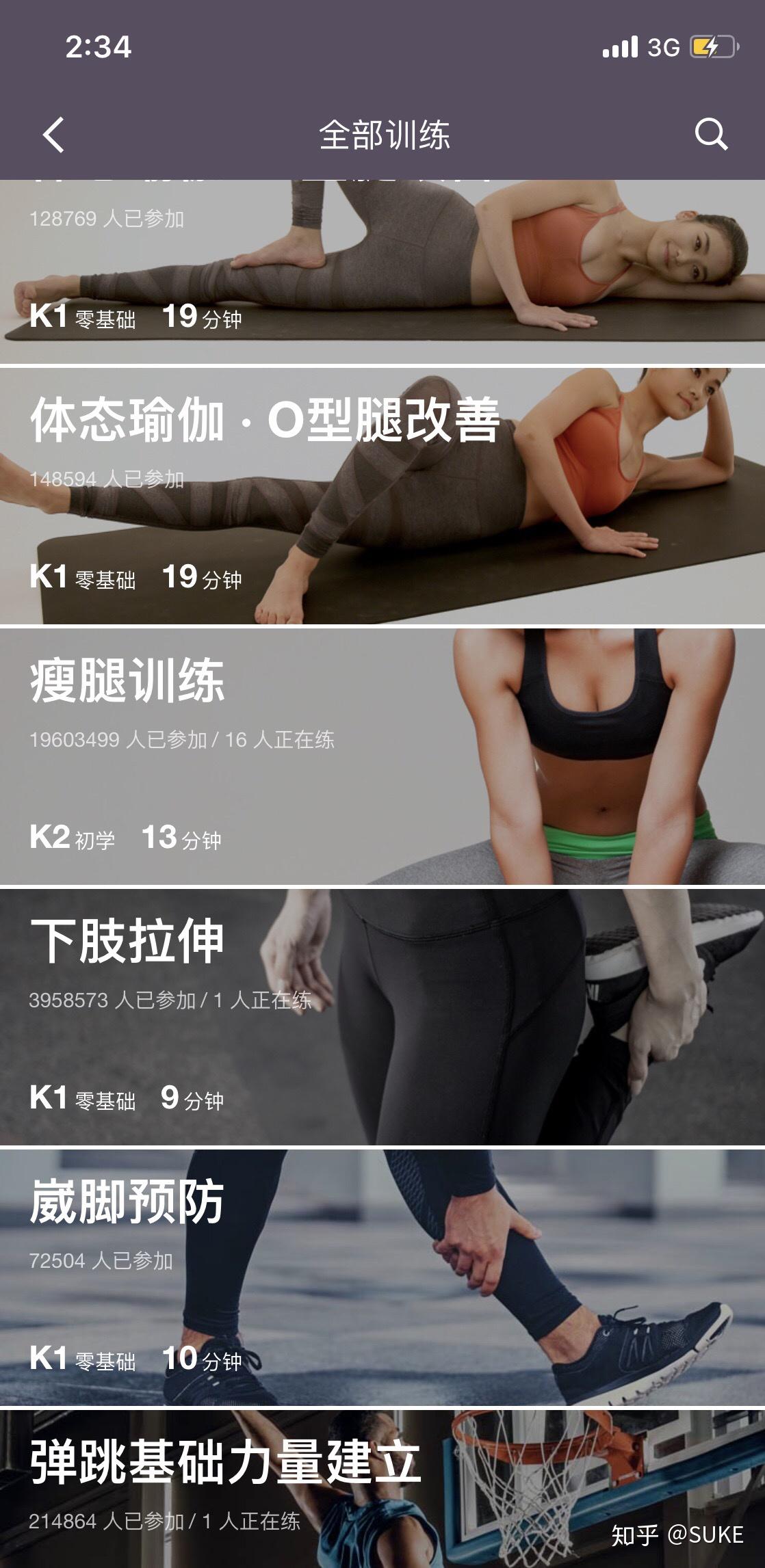This screenshot has width=765, height=1568.
Task: View the 崴脚预防 training card
Action: (382, 1277)
